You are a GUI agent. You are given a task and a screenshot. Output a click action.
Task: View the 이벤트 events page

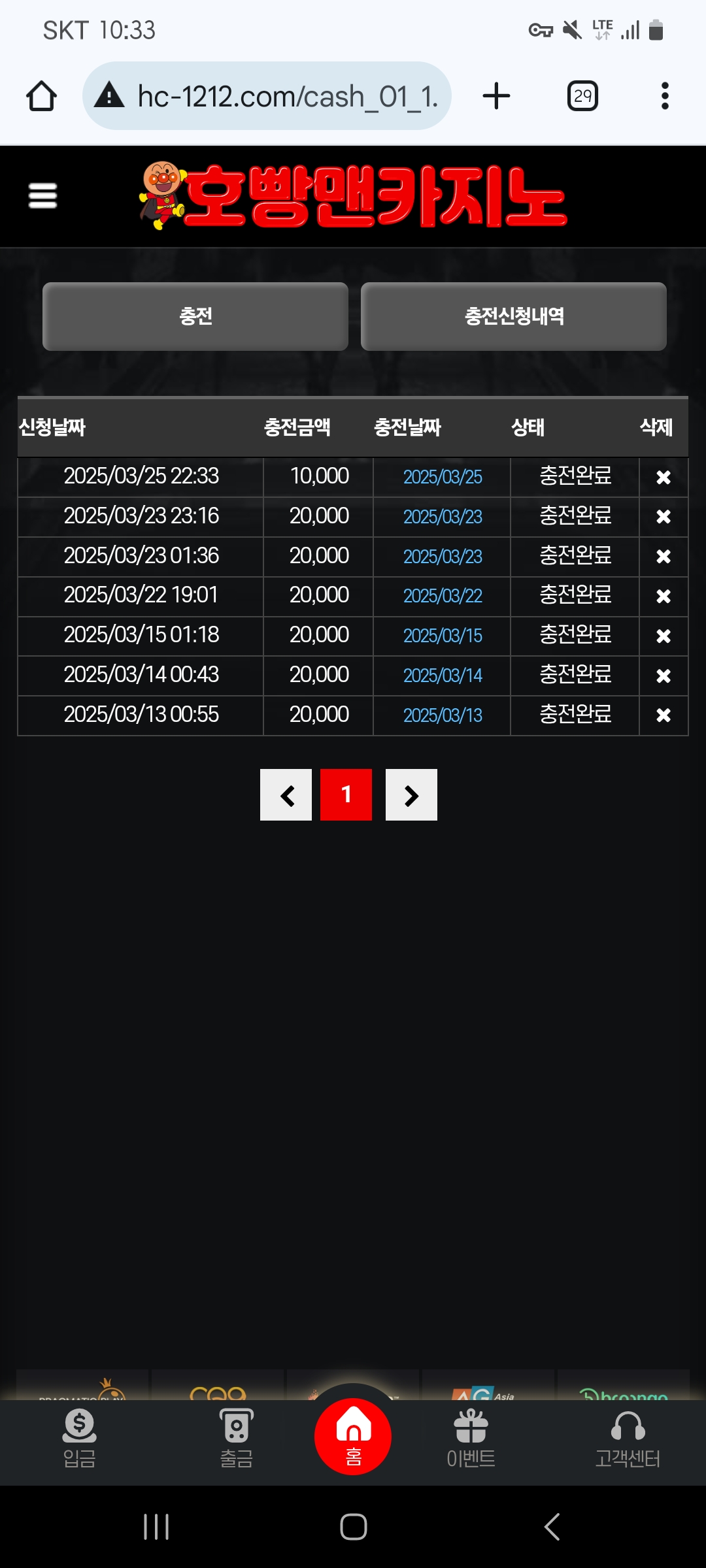coord(471,1439)
